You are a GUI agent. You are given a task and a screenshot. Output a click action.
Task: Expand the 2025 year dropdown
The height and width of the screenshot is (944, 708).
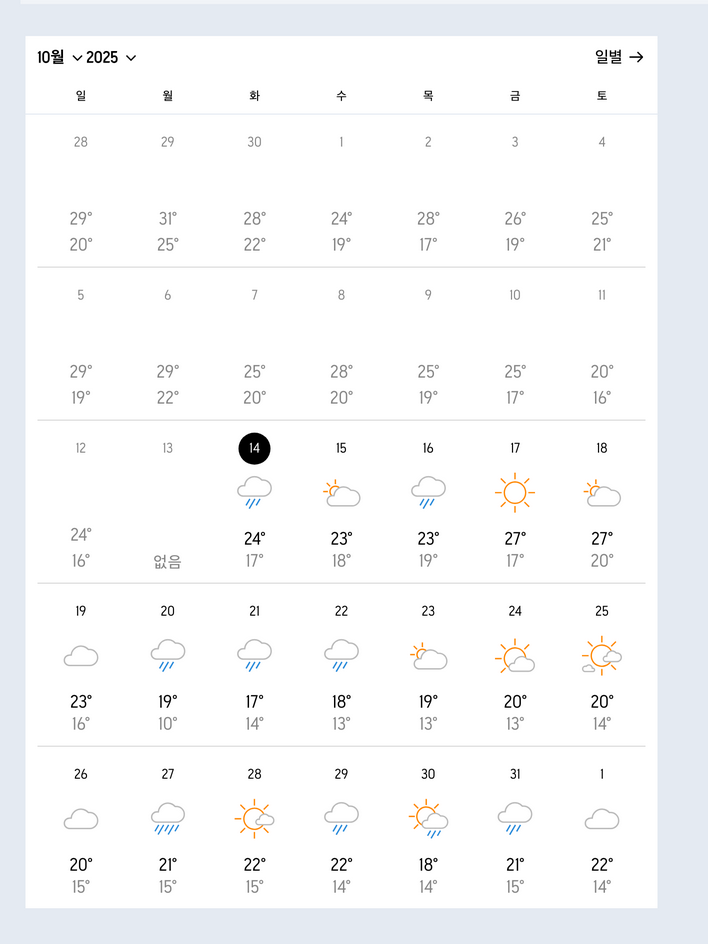click(111, 58)
